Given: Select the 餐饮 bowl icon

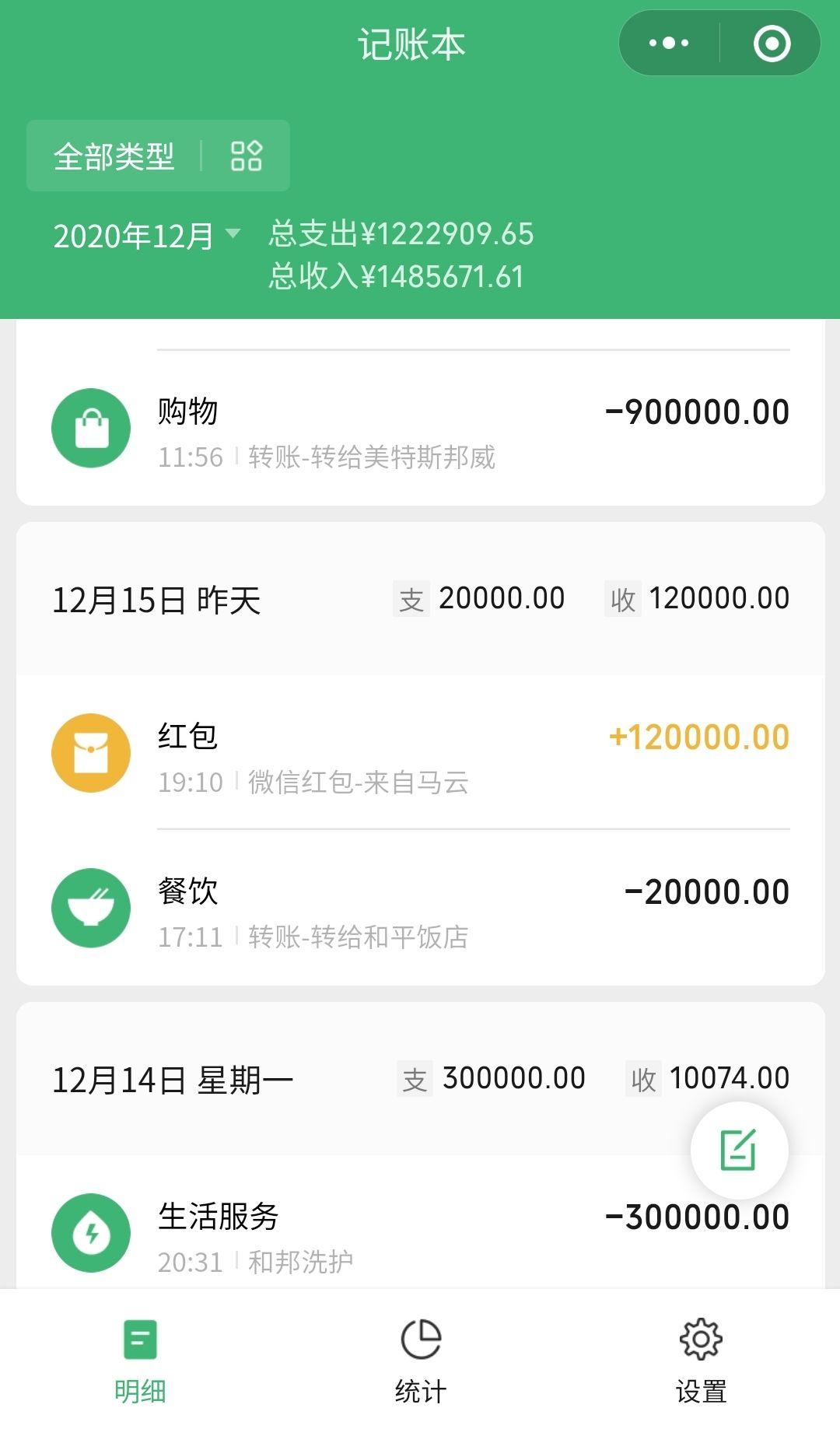Looking at the screenshot, I should click(x=90, y=908).
